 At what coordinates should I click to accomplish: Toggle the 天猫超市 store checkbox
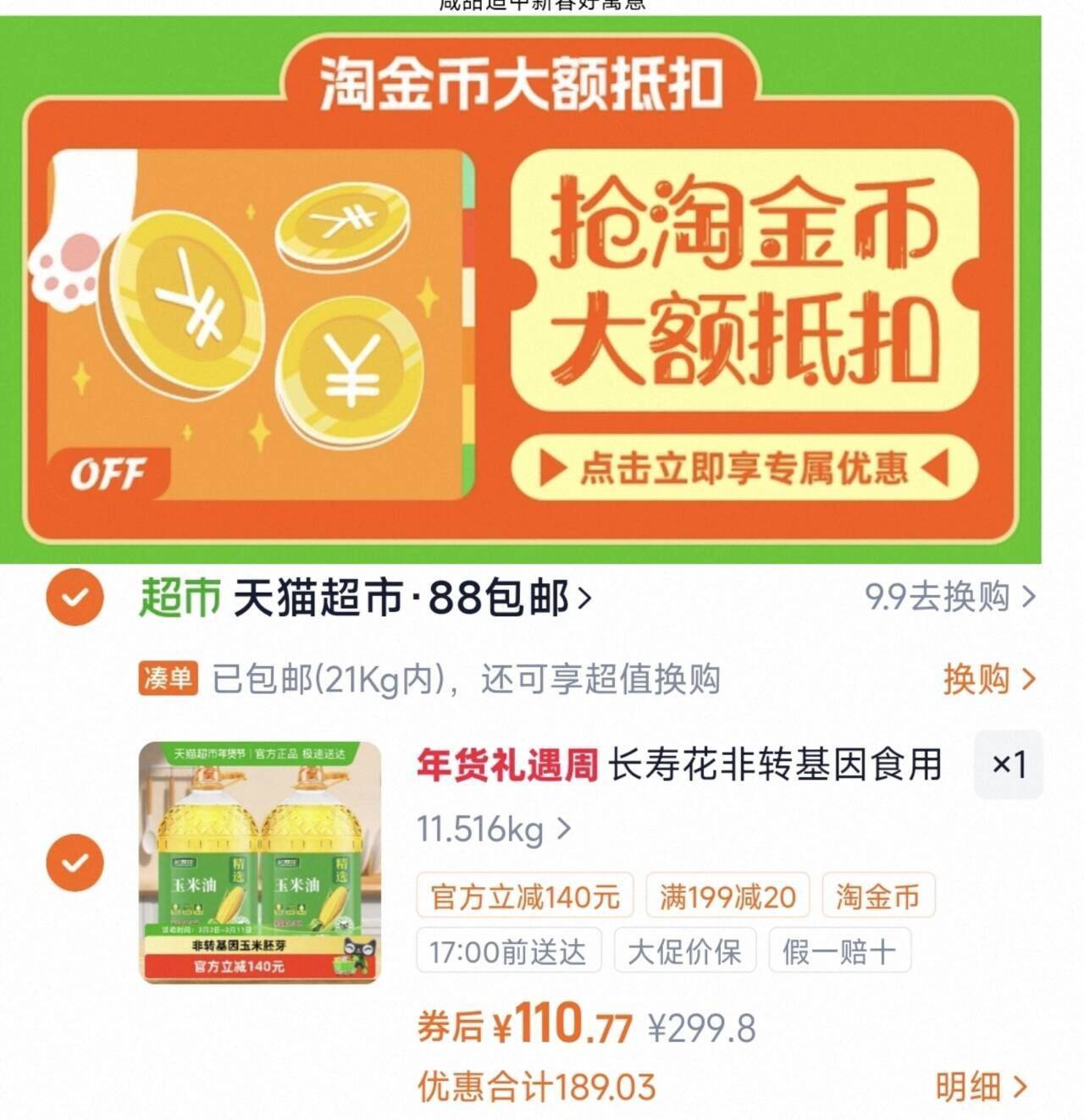[75, 598]
